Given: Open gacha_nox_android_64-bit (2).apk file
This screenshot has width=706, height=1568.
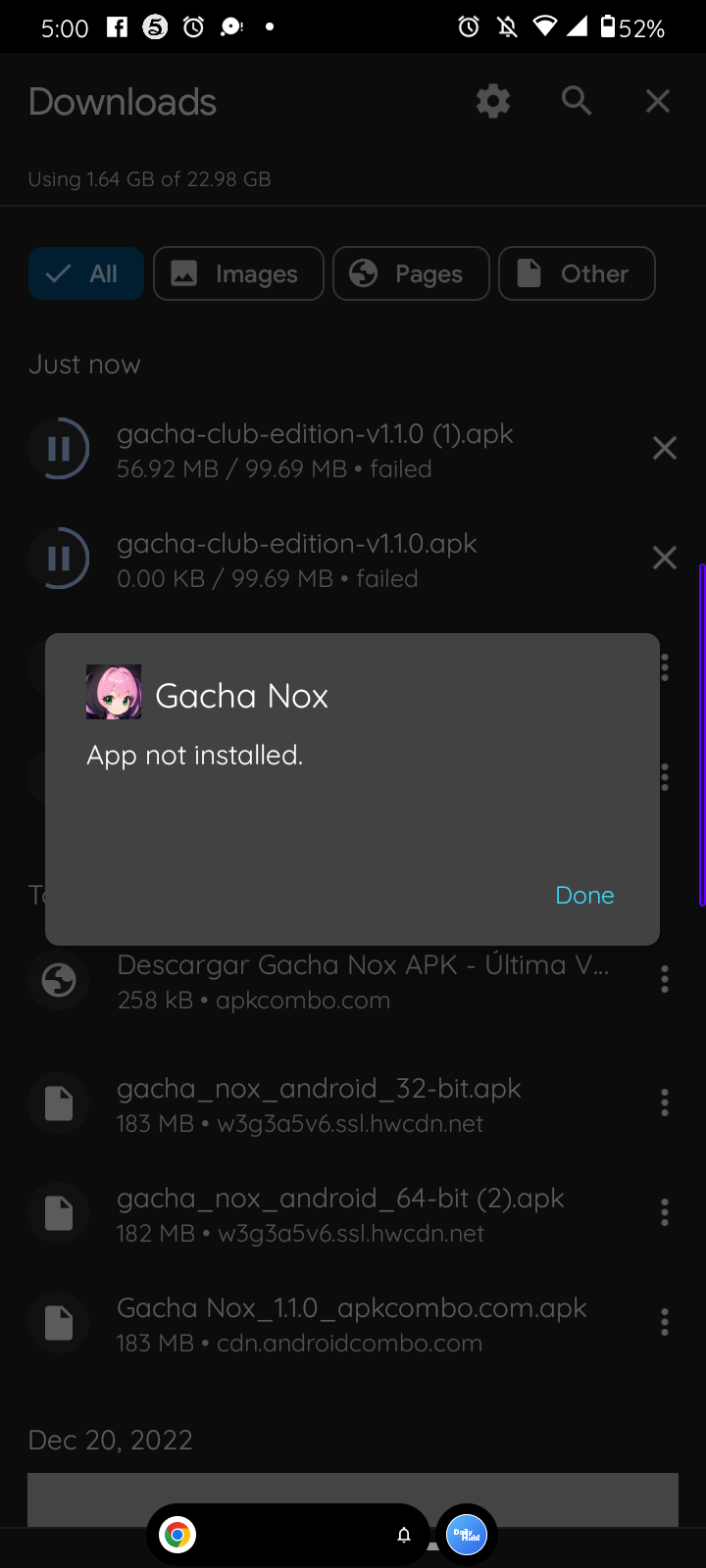Looking at the screenshot, I should pyautogui.click(x=340, y=1213).
